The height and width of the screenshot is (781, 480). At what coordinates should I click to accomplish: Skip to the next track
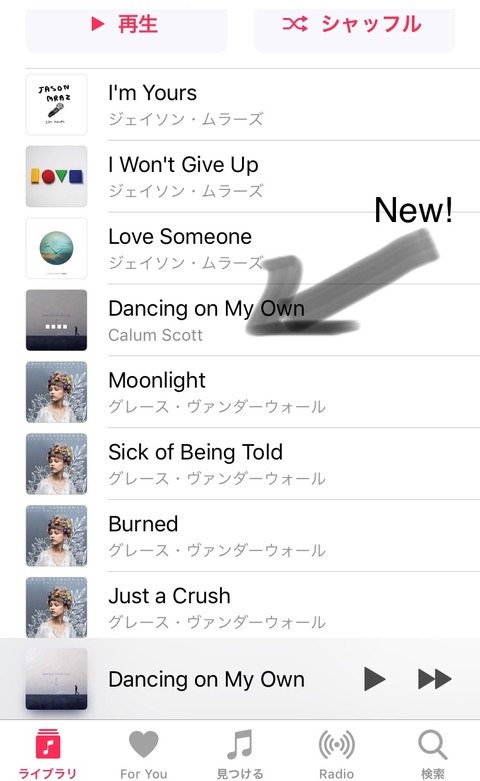click(435, 679)
